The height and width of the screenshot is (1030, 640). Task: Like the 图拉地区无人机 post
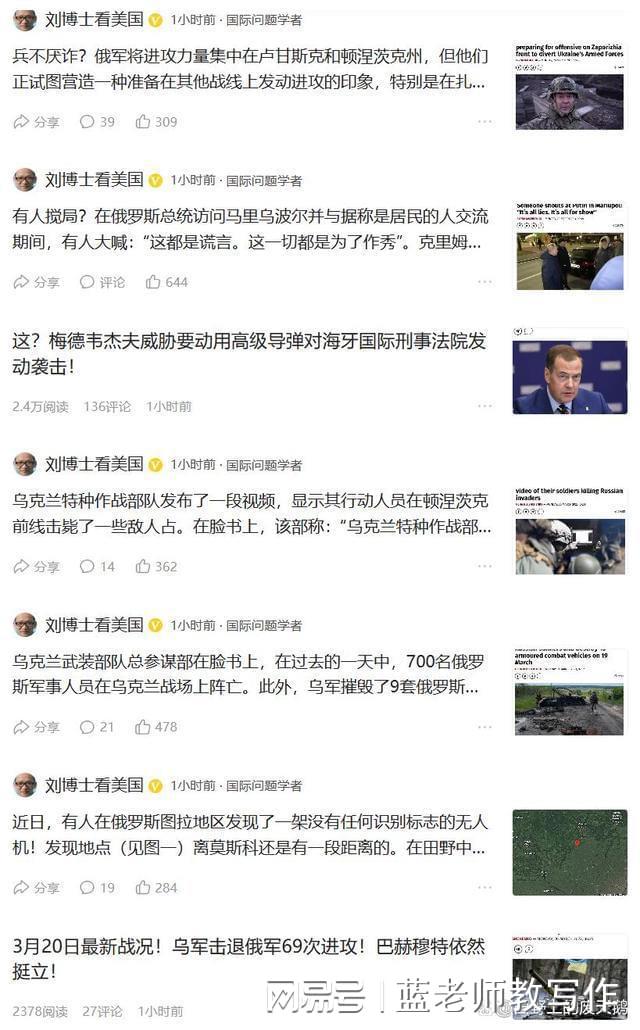point(156,887)
